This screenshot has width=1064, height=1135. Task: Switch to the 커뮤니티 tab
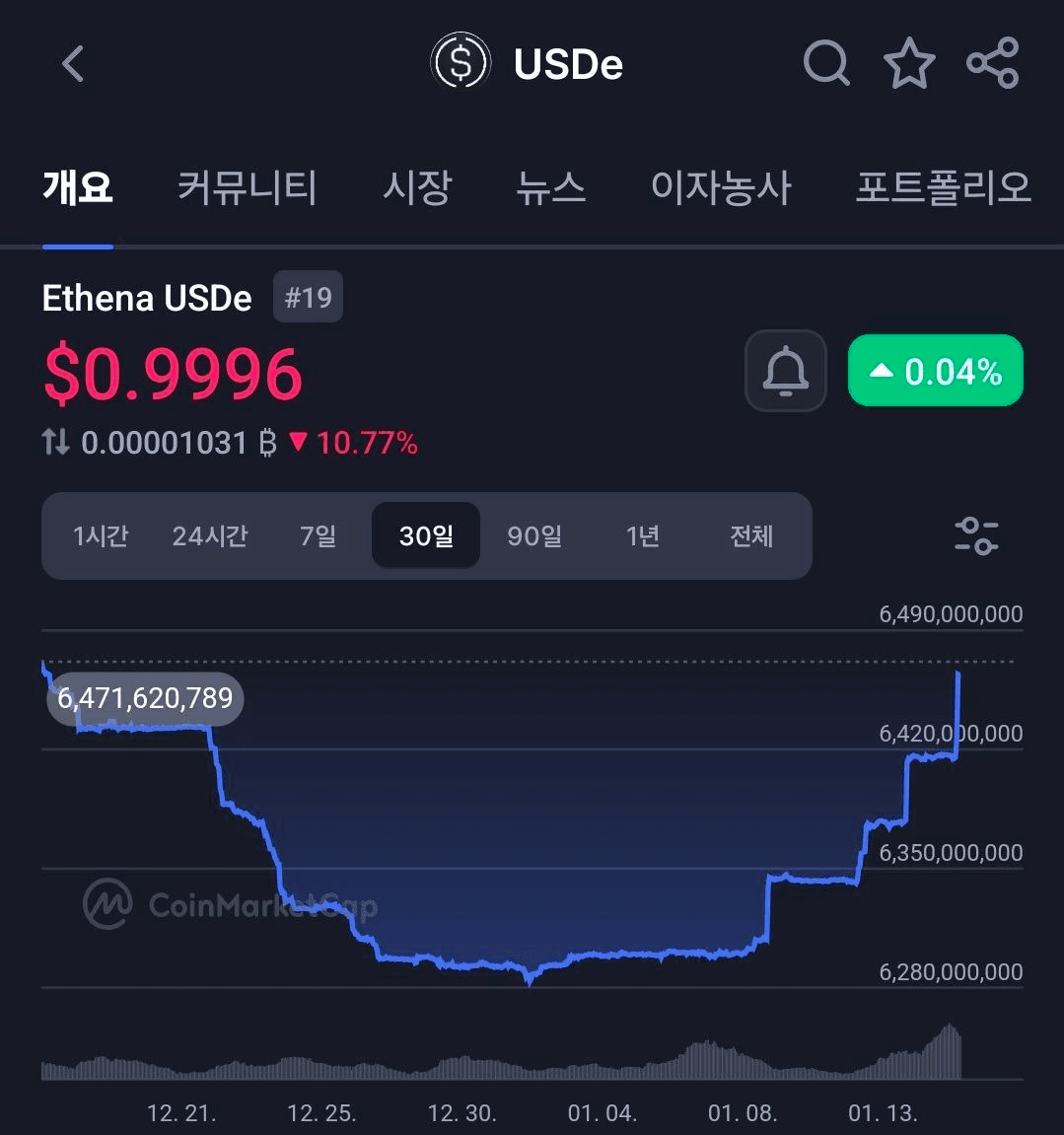pos(246,188)
